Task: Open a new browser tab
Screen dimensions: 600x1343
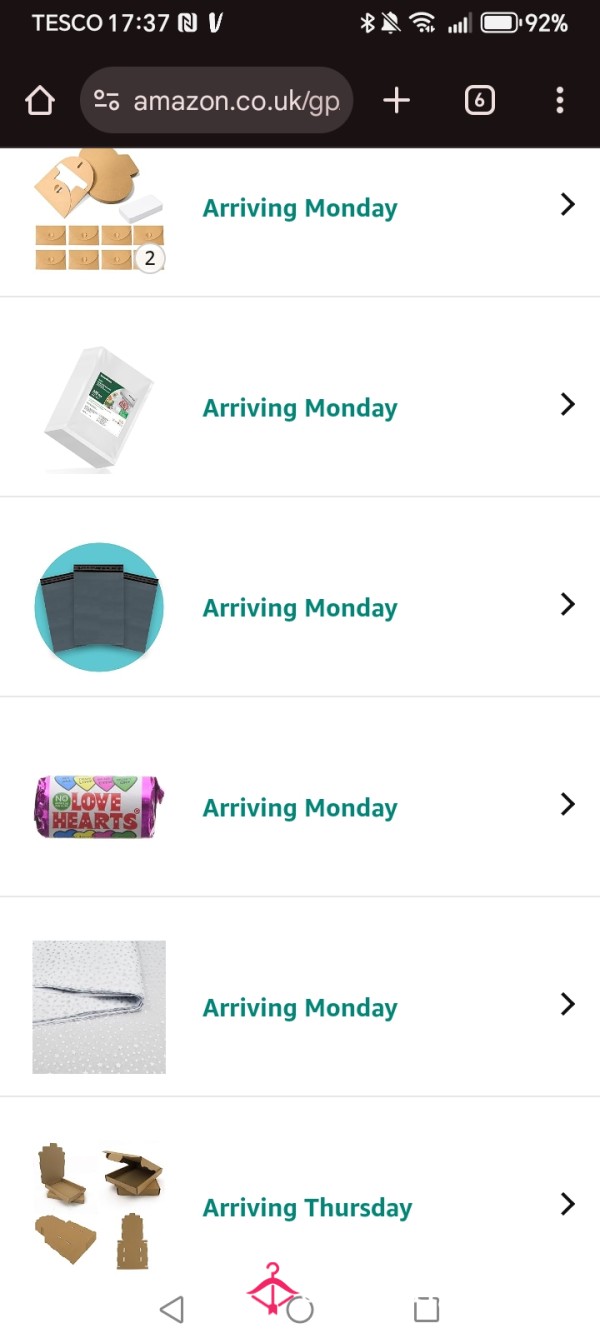Action: coord(397,100)
